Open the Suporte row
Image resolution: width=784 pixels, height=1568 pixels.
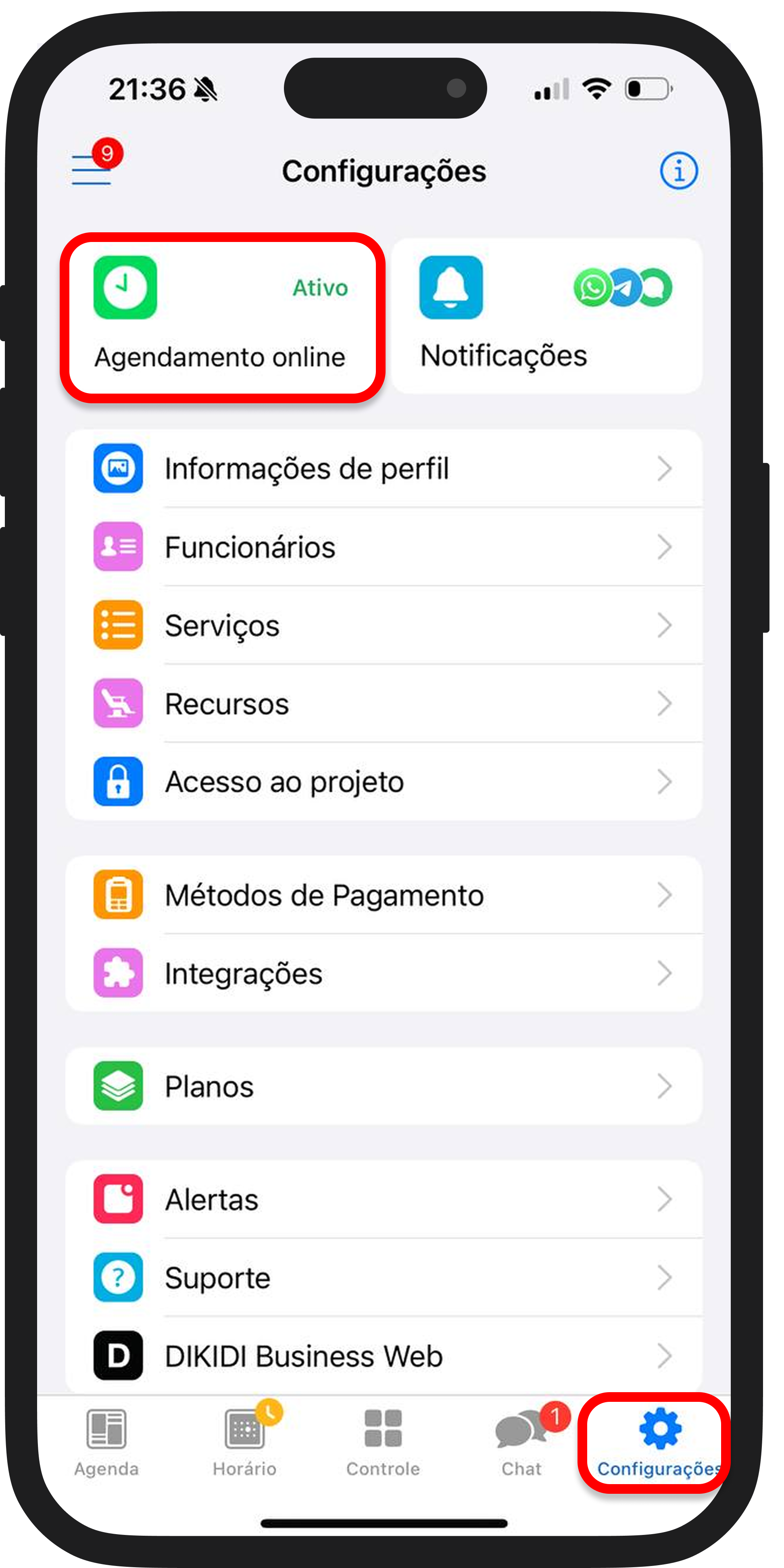(384, 1277)
